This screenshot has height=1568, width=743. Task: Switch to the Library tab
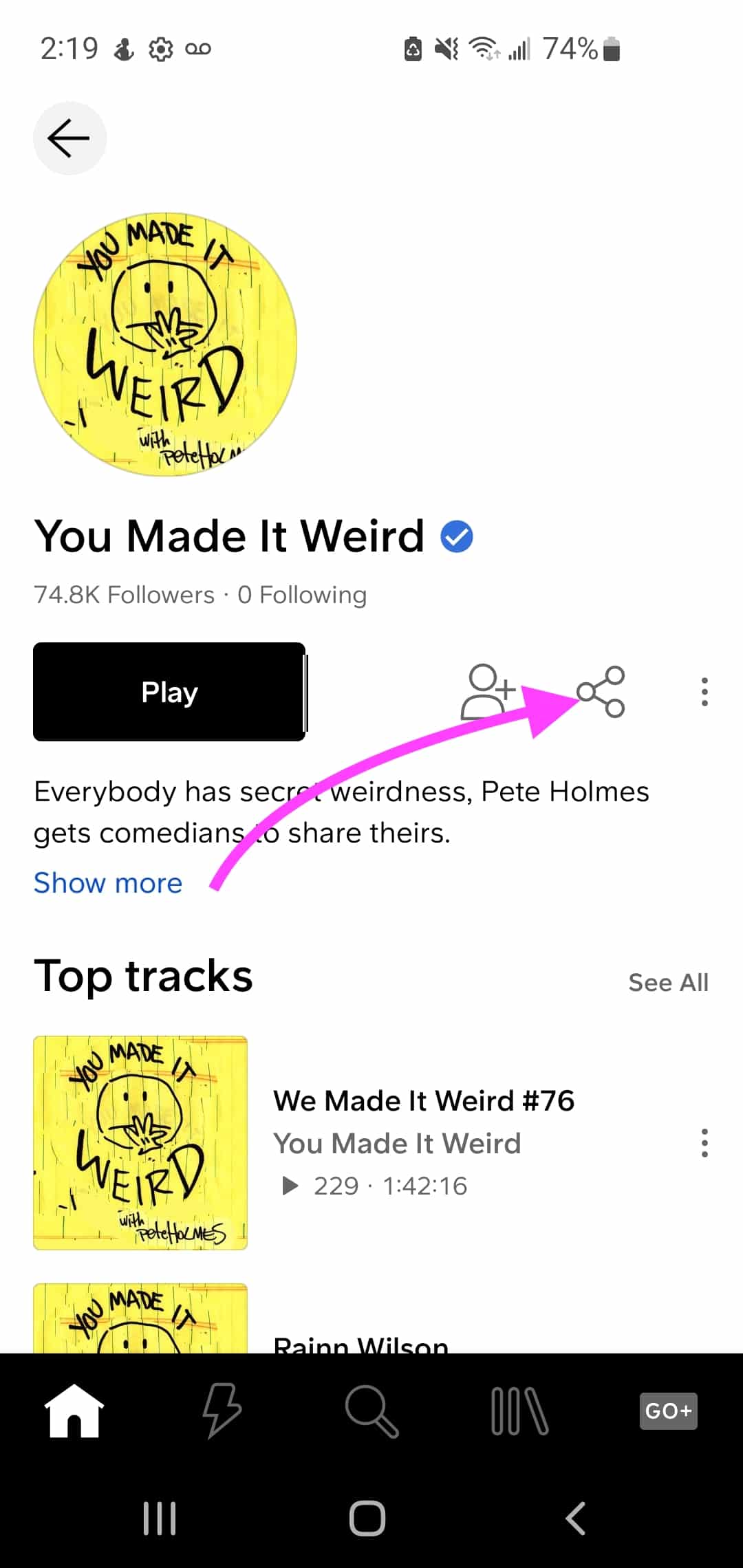519,1411
